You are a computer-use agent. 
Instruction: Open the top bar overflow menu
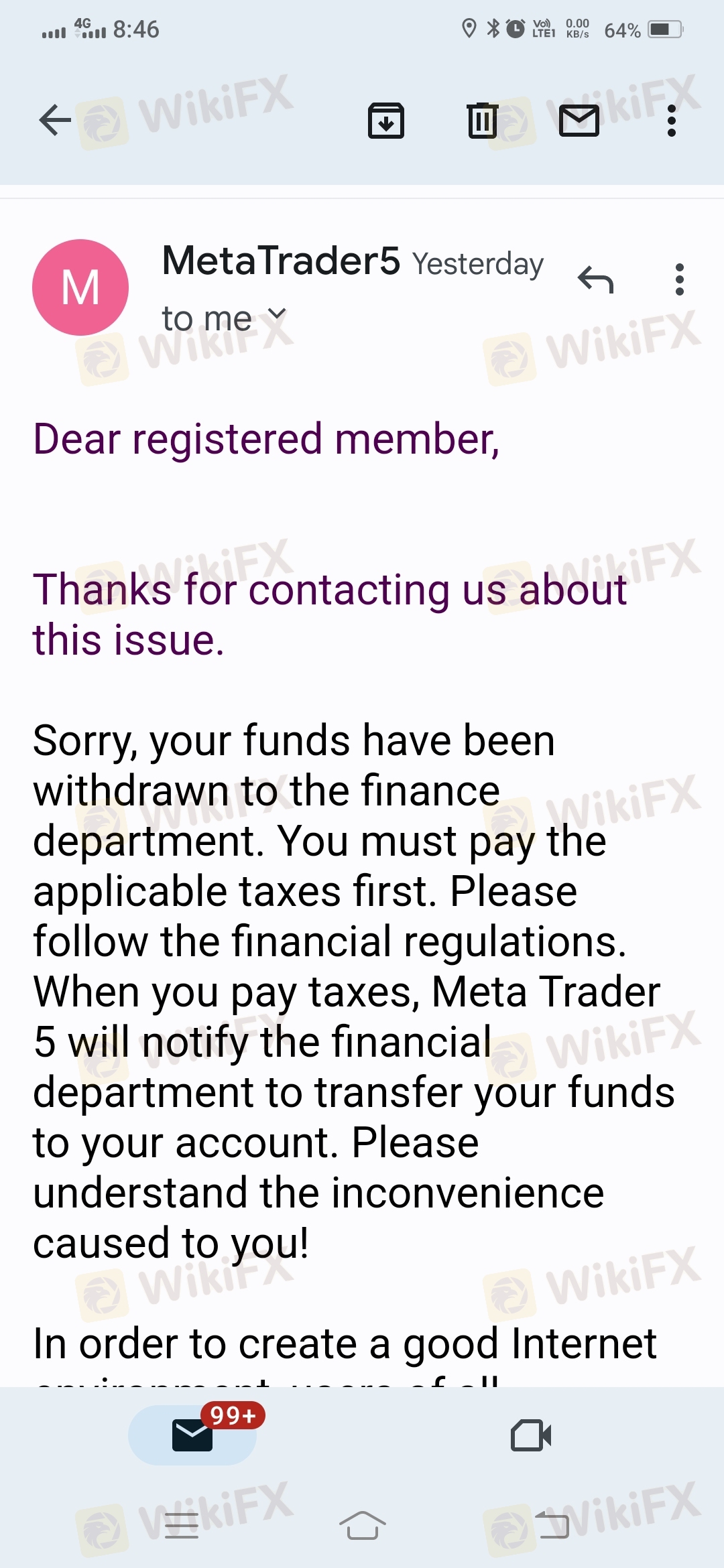[x=672, y=121]
